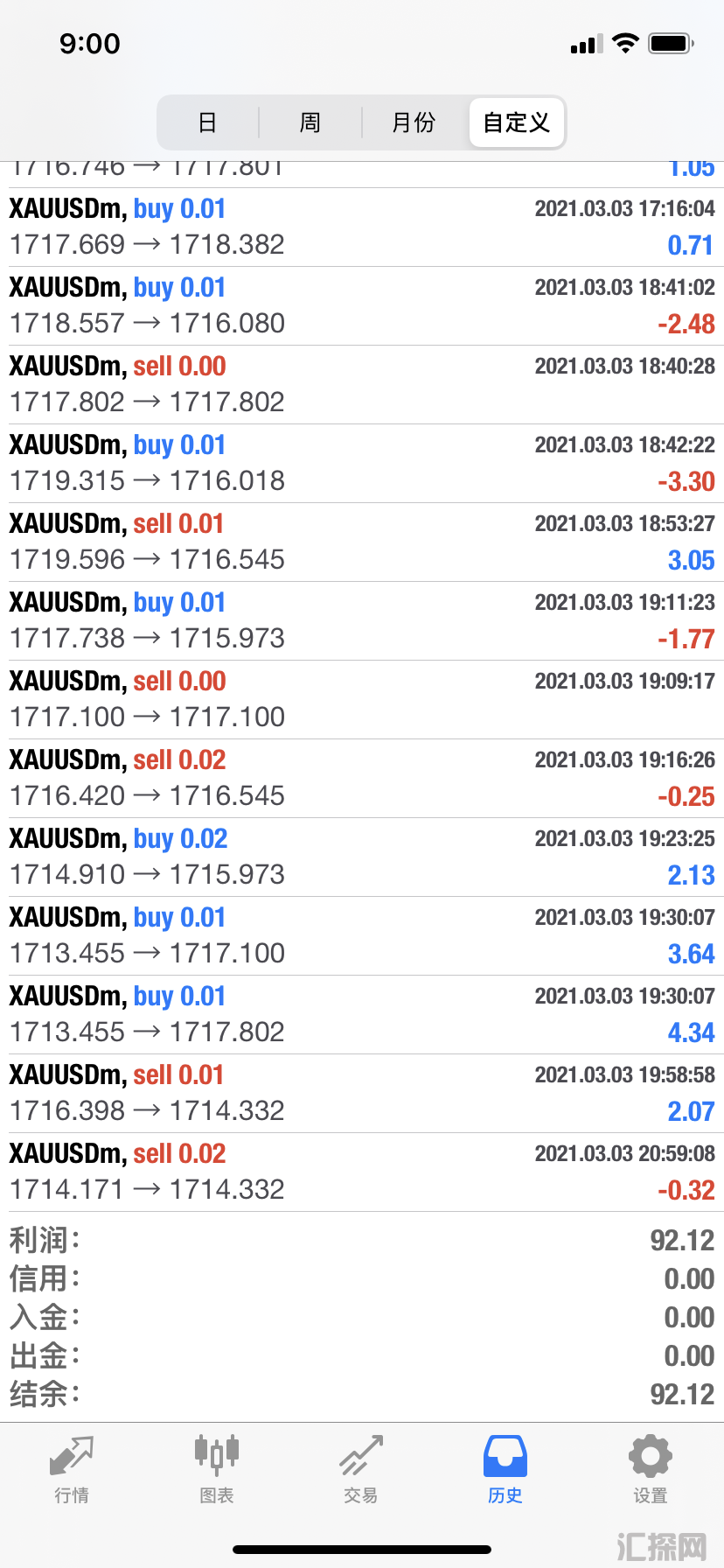The height and width of the screenshot is (1568, 724).
Task: Select the 周 (week) period
Action: point(310,122)
